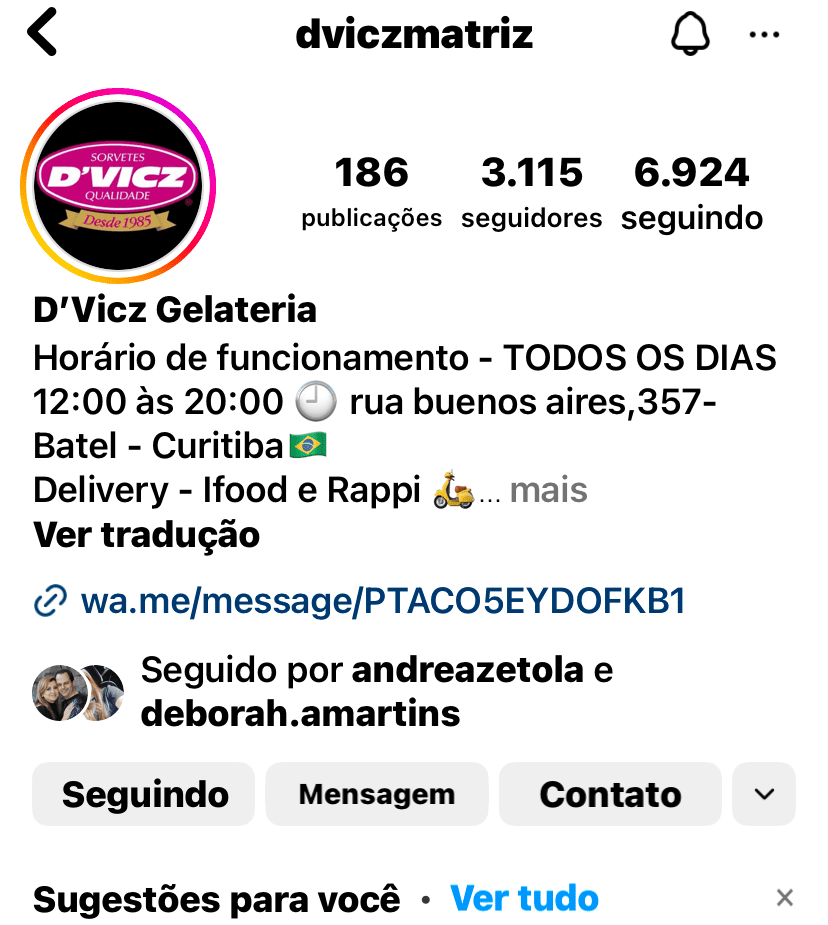Dismiss the Sugestões para você section
828x925 pixels.
tap(785, 898)
